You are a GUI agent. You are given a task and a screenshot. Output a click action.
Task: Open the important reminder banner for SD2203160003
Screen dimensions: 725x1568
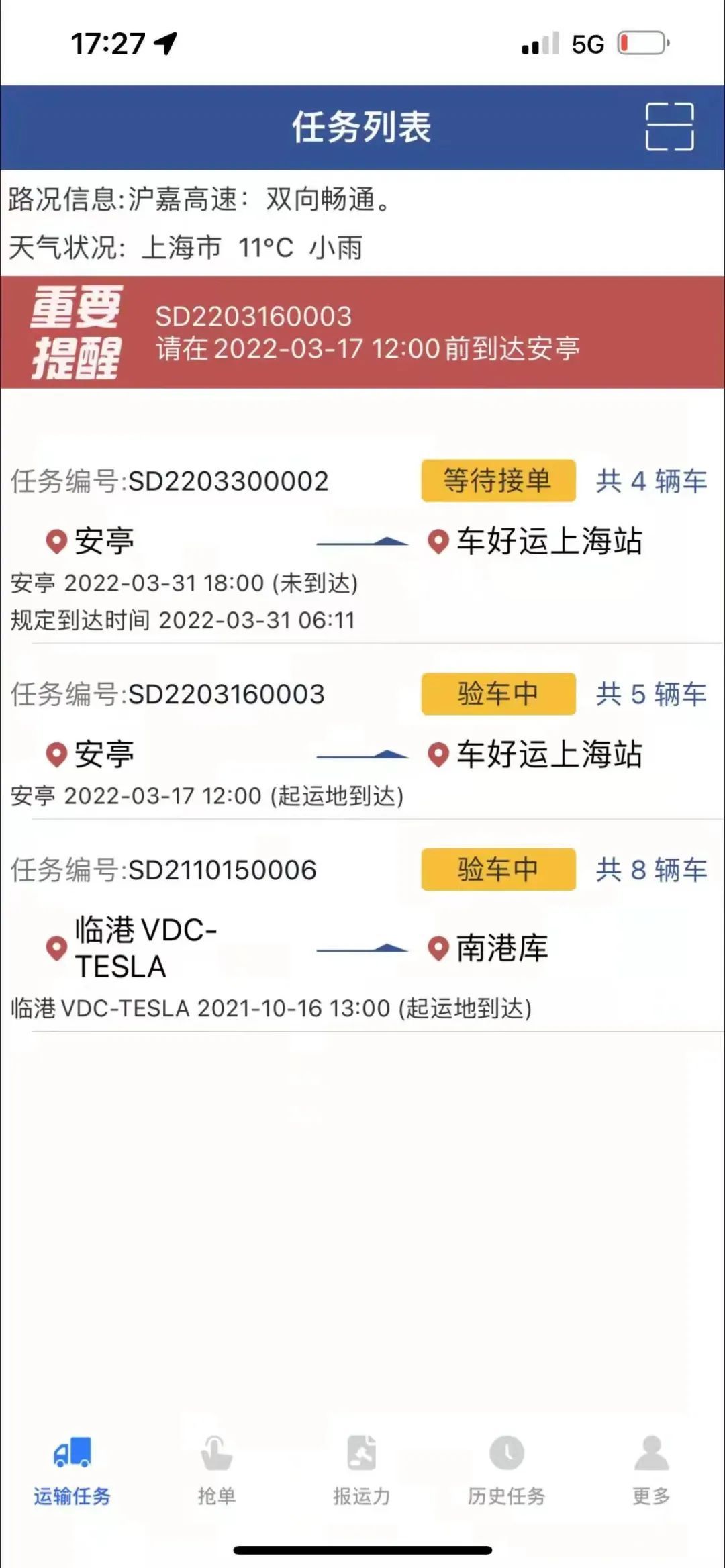click(x=362, y=332)
